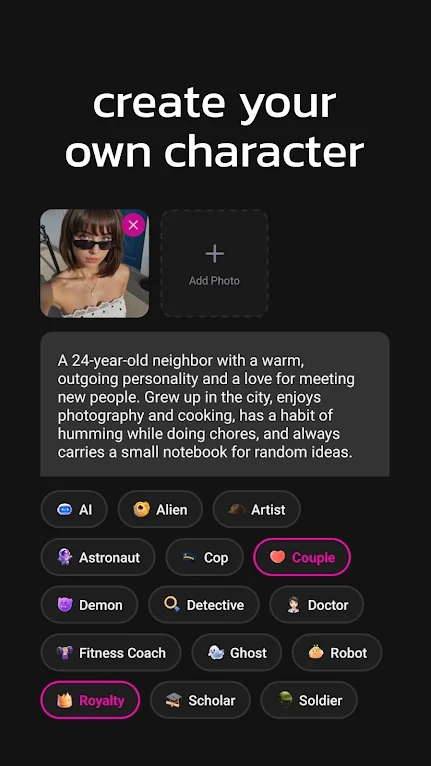Choose the Doctor tag
431x766 pixels.
[x=317, y=605]
